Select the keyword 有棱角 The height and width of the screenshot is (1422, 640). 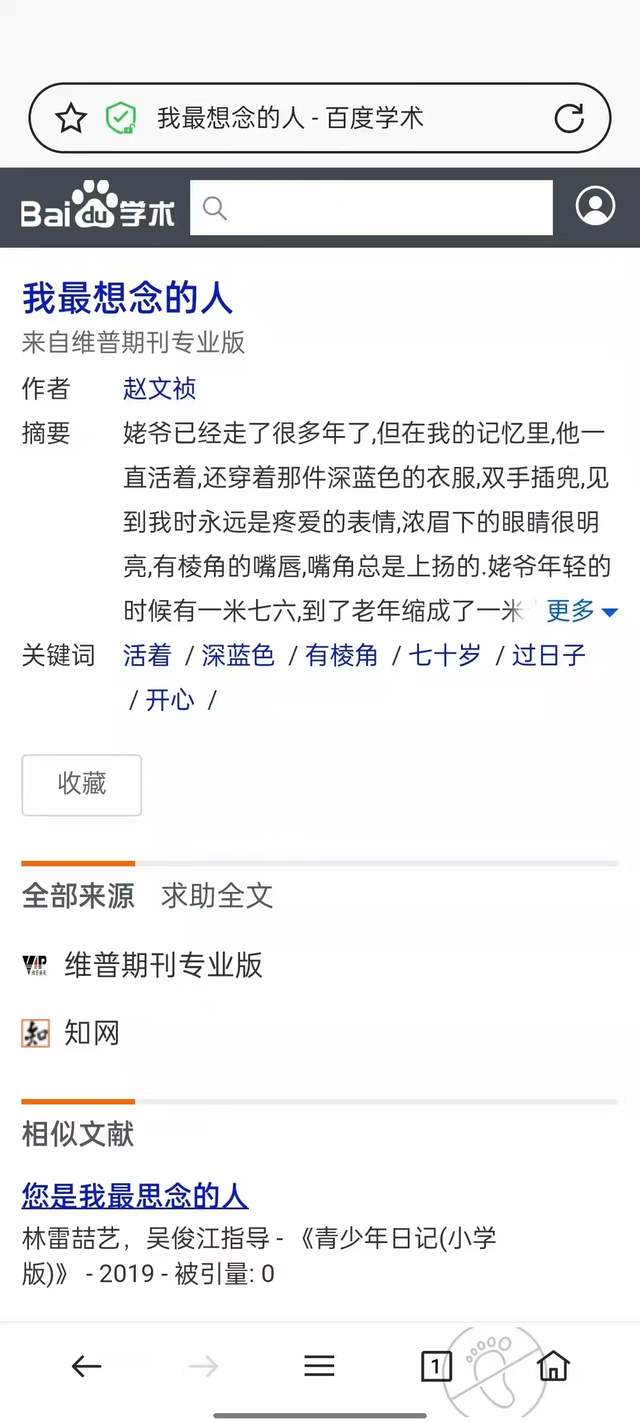(342, 656)
